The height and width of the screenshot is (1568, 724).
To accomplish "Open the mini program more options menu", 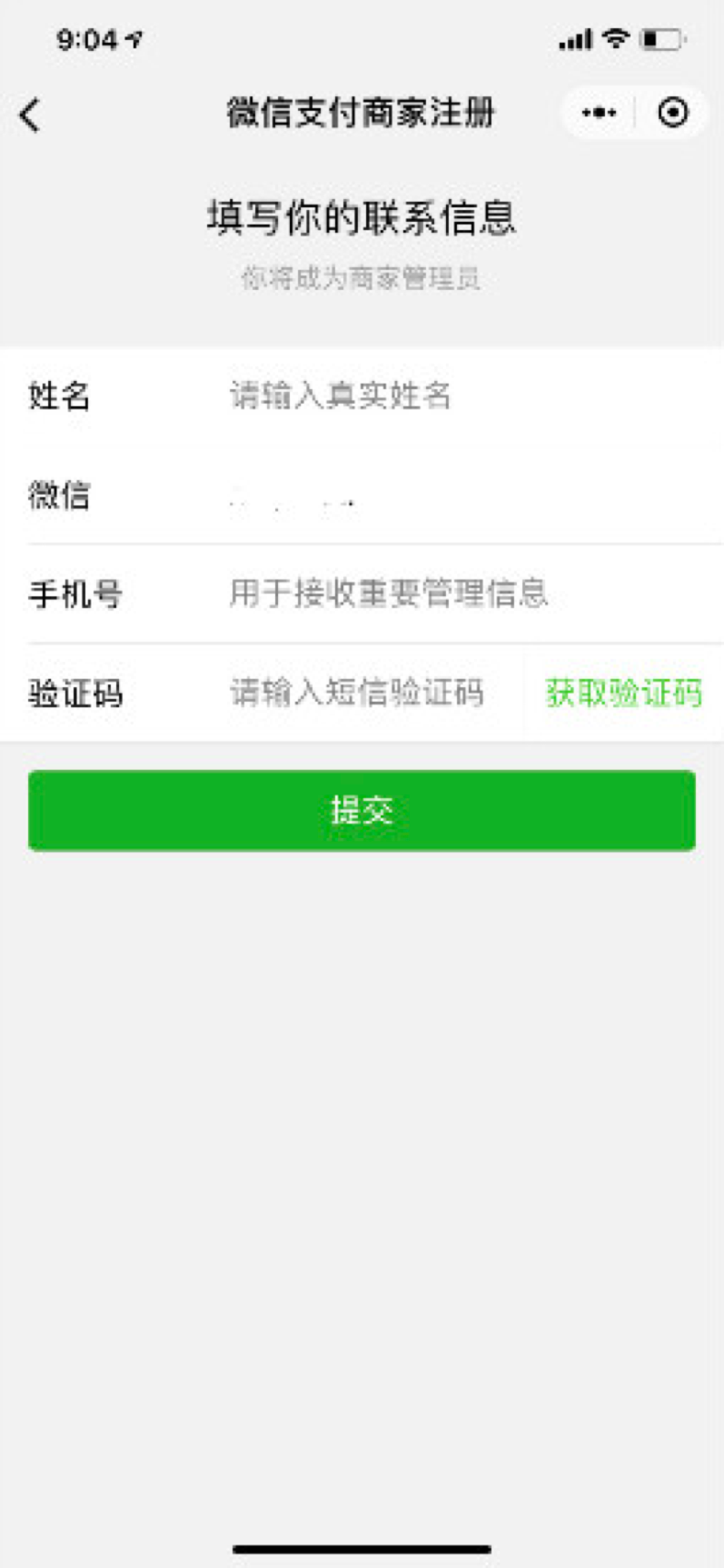I will click(x=599, y=113).
